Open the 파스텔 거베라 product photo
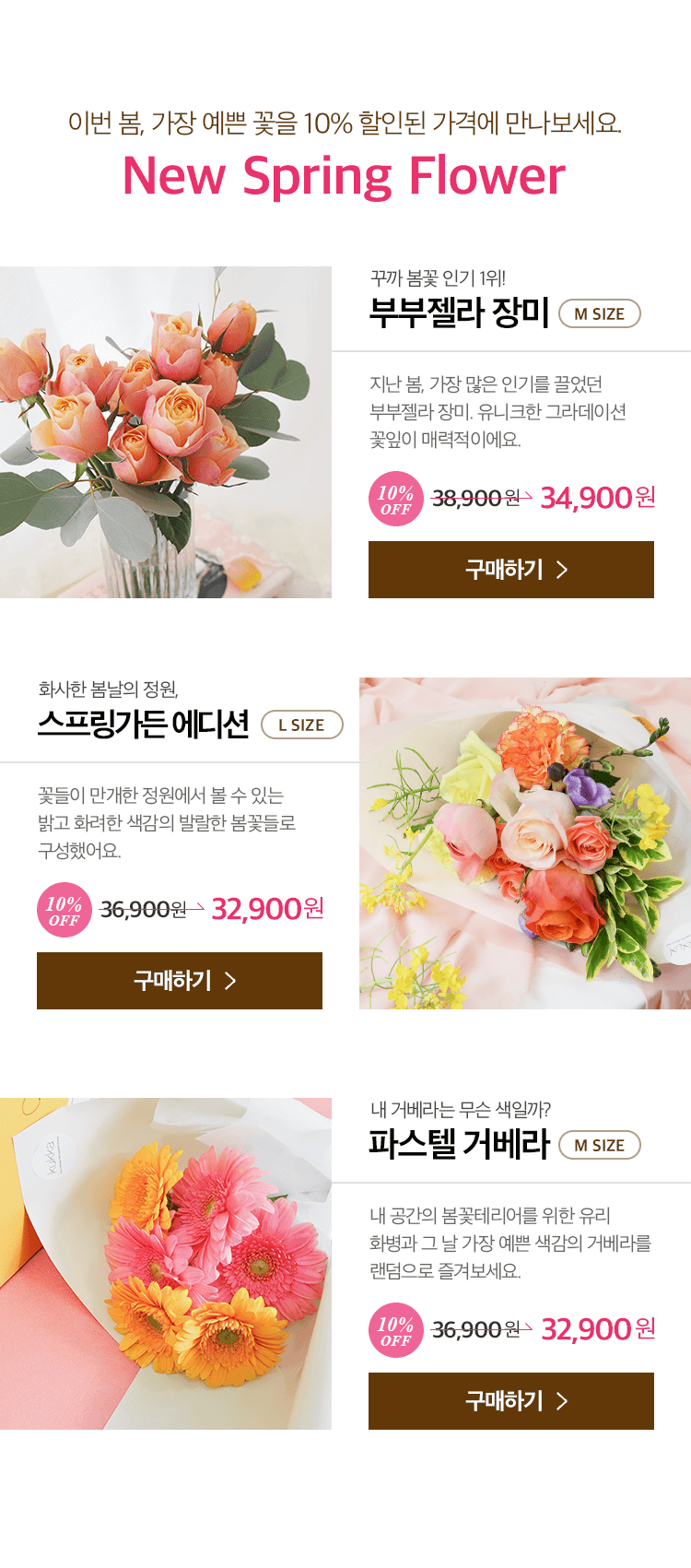 pos(166,1264)
